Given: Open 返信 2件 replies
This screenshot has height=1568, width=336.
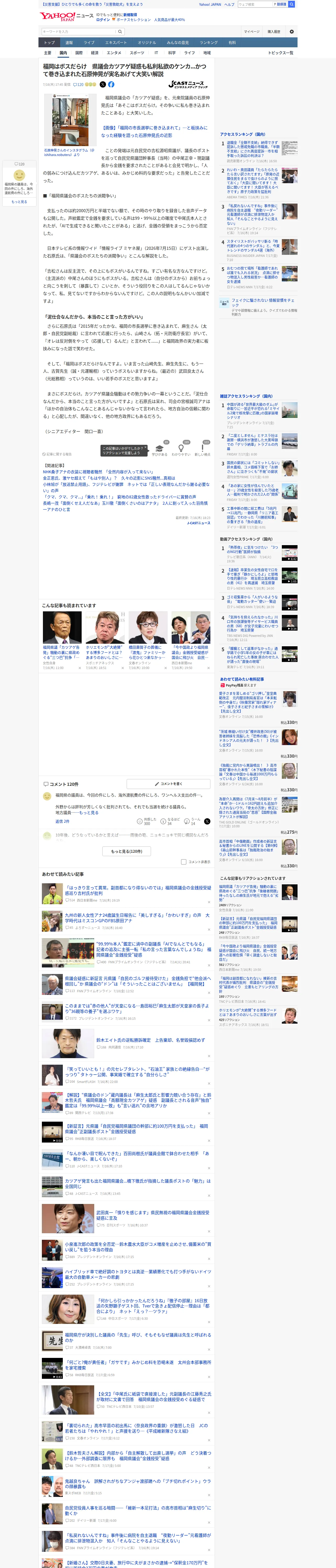Looking at the screenshot, I should [62, 821].
